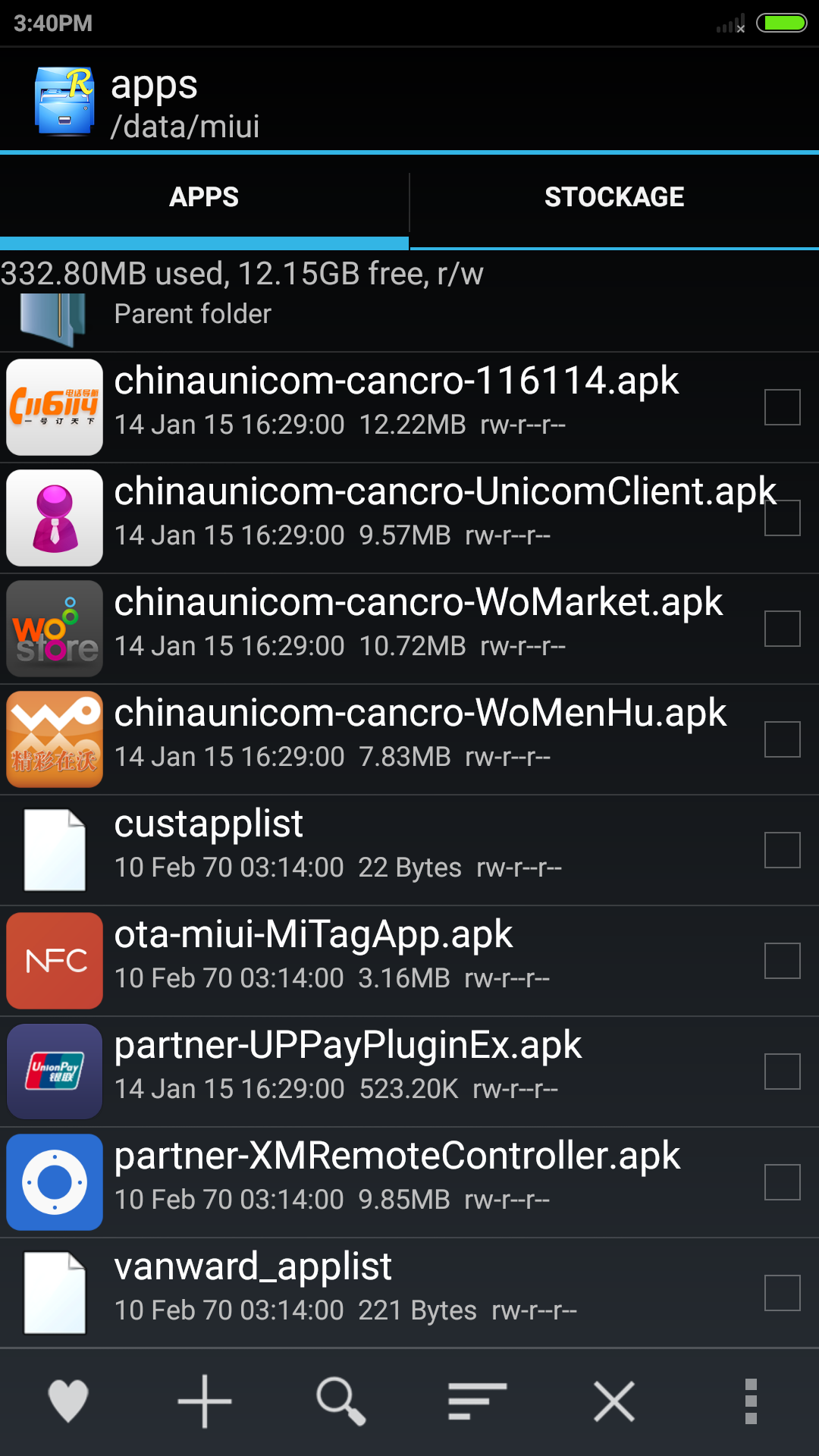Mark the vanward_applist checkbox
The image size is (819, 1456).
783,1293
